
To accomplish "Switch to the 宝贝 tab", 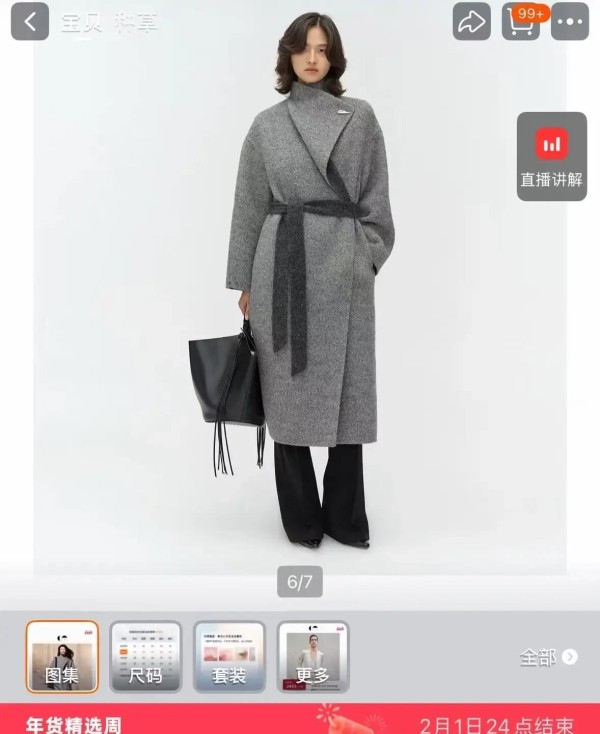I will tap(82, 23).
